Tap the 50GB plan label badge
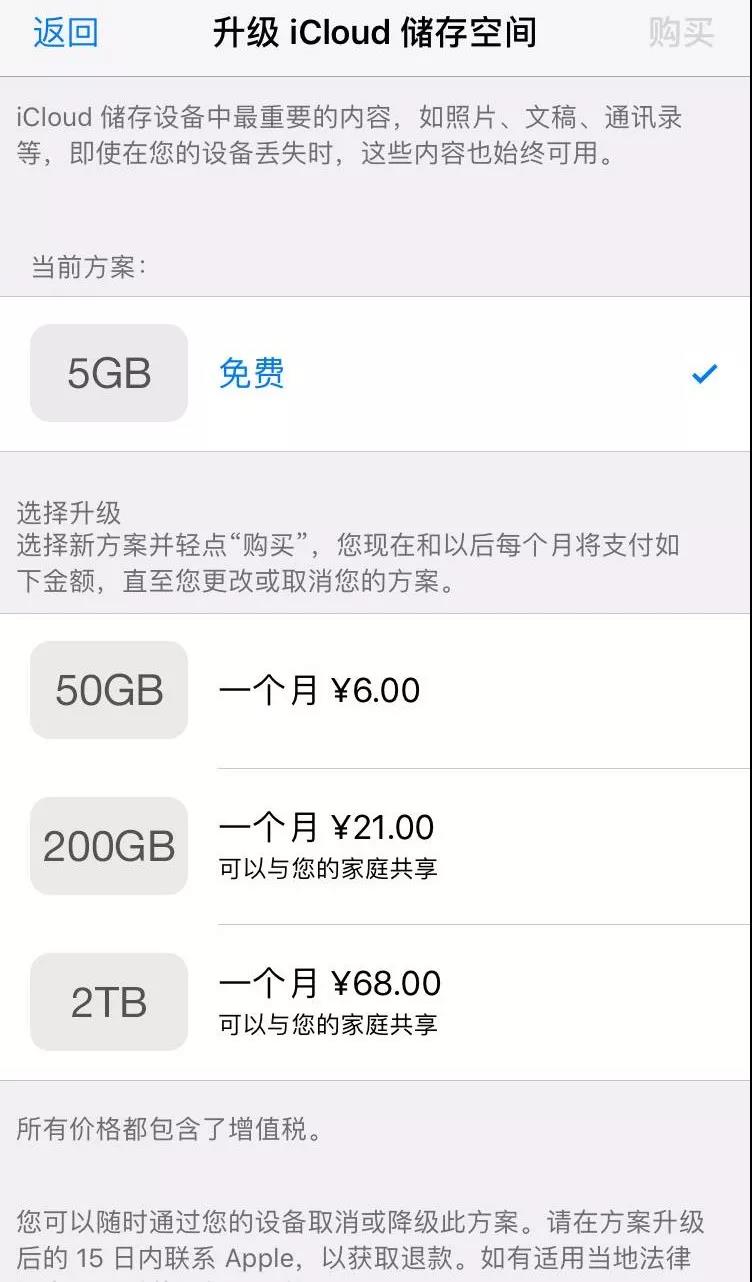The height and width of the screenshot is (1282, 752). (108, 690)
